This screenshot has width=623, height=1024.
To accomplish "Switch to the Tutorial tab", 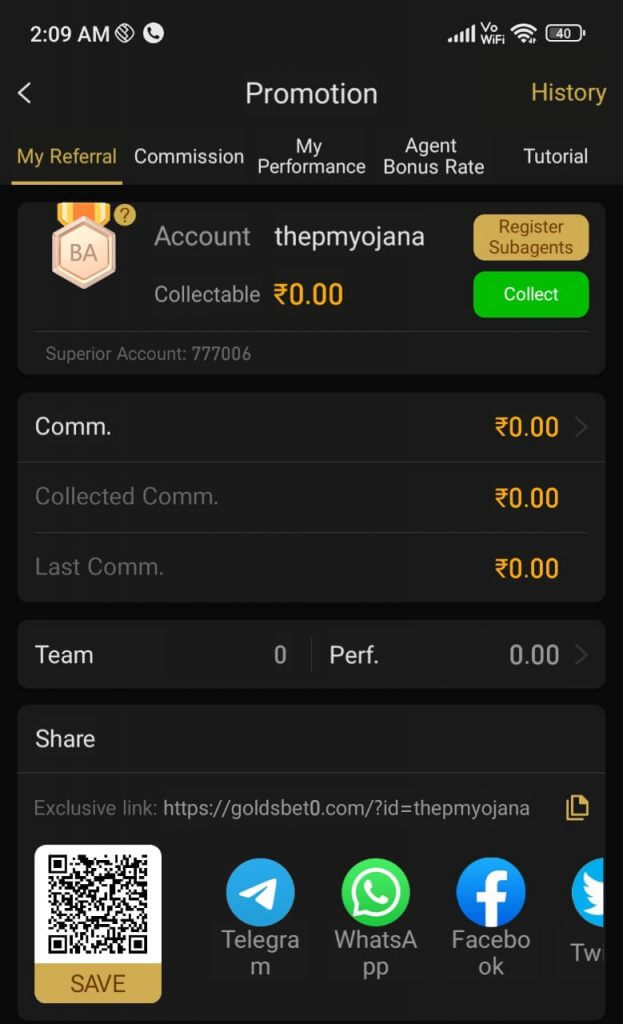I will click(555, 156).
